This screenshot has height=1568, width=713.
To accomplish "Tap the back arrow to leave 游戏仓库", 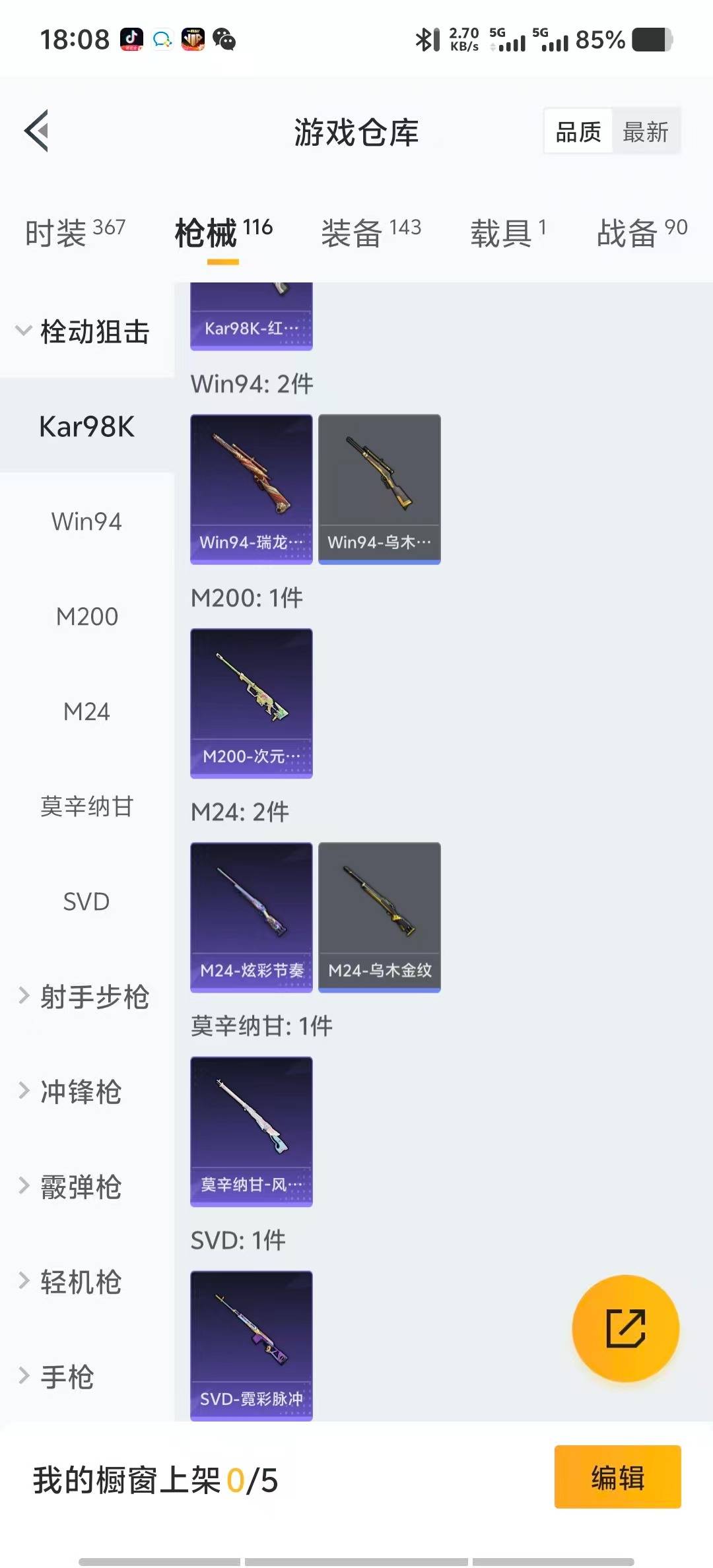I will (x=38, y=131).
